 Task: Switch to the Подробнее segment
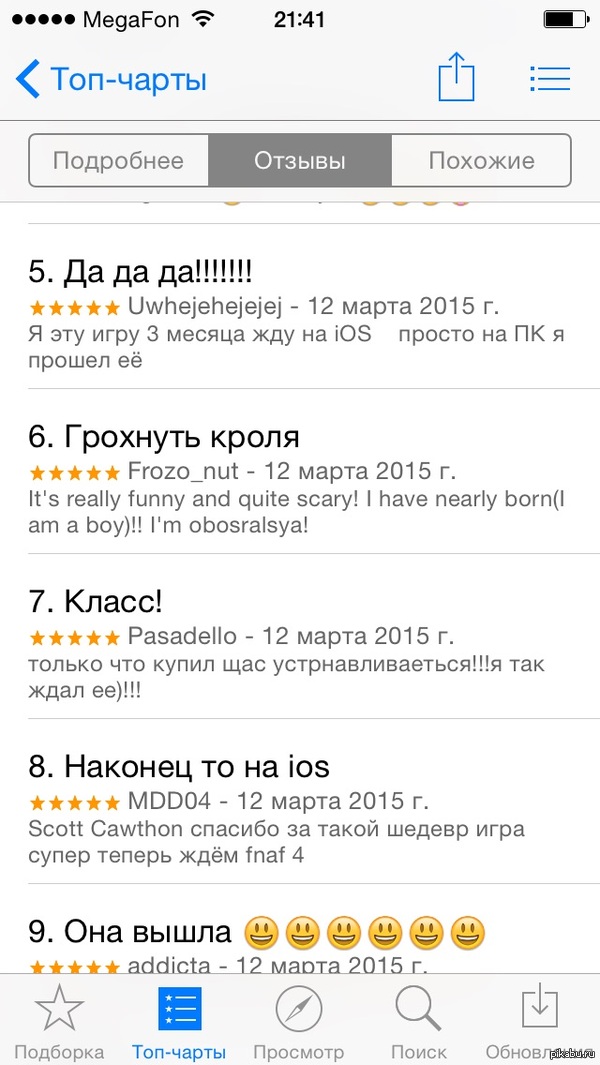pos(118,161)
